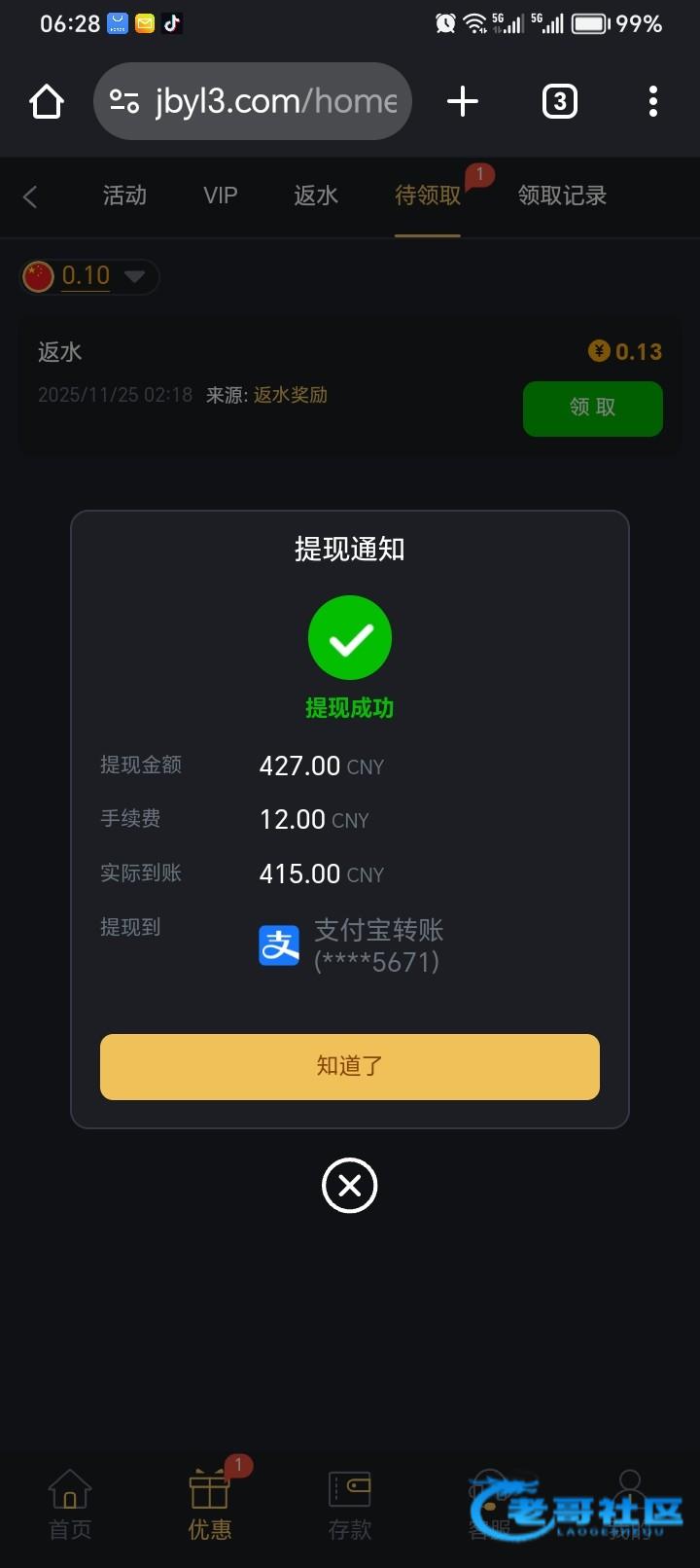Go back with the top-left arrow

coord(31,196)
